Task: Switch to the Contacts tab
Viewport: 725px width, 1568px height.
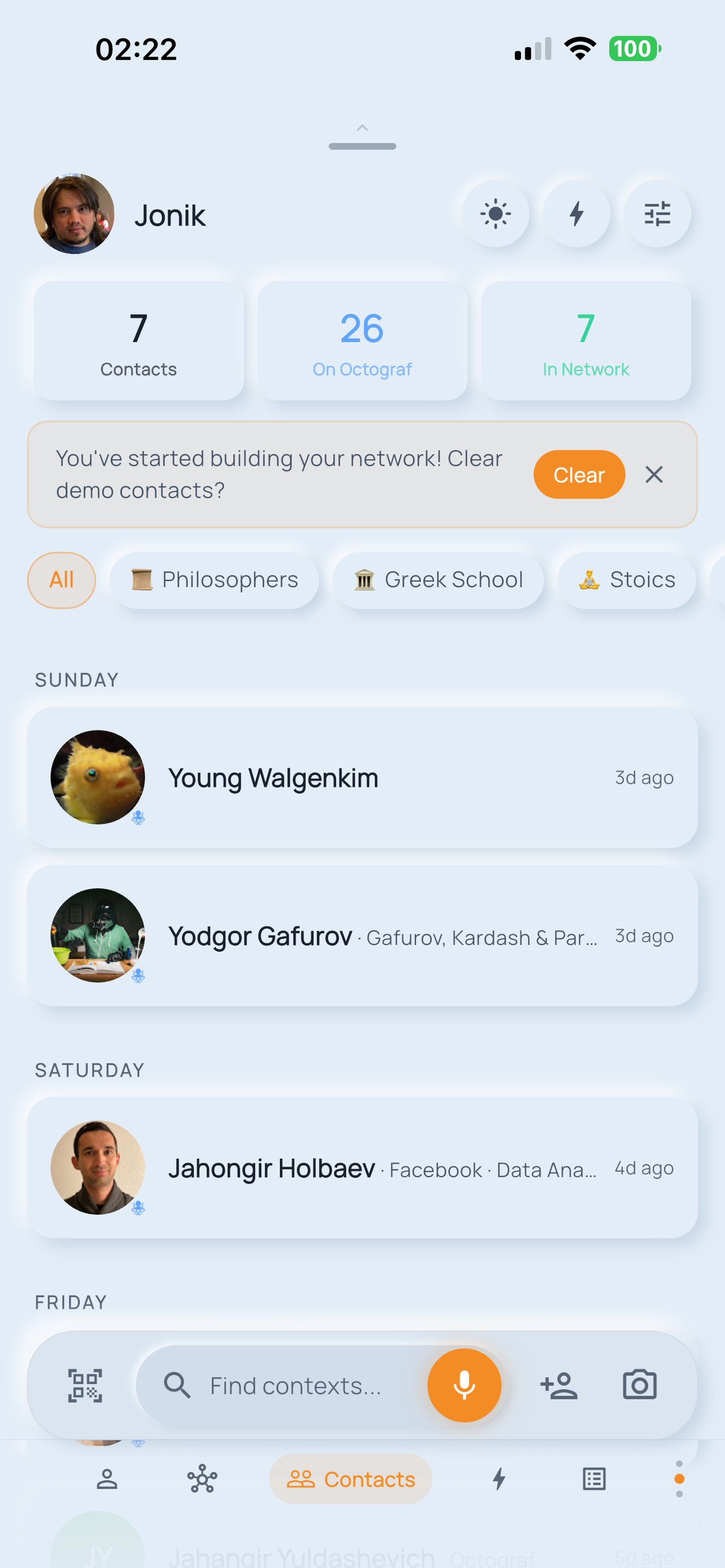Action: pyautogui.click(x=350, y=1479)
